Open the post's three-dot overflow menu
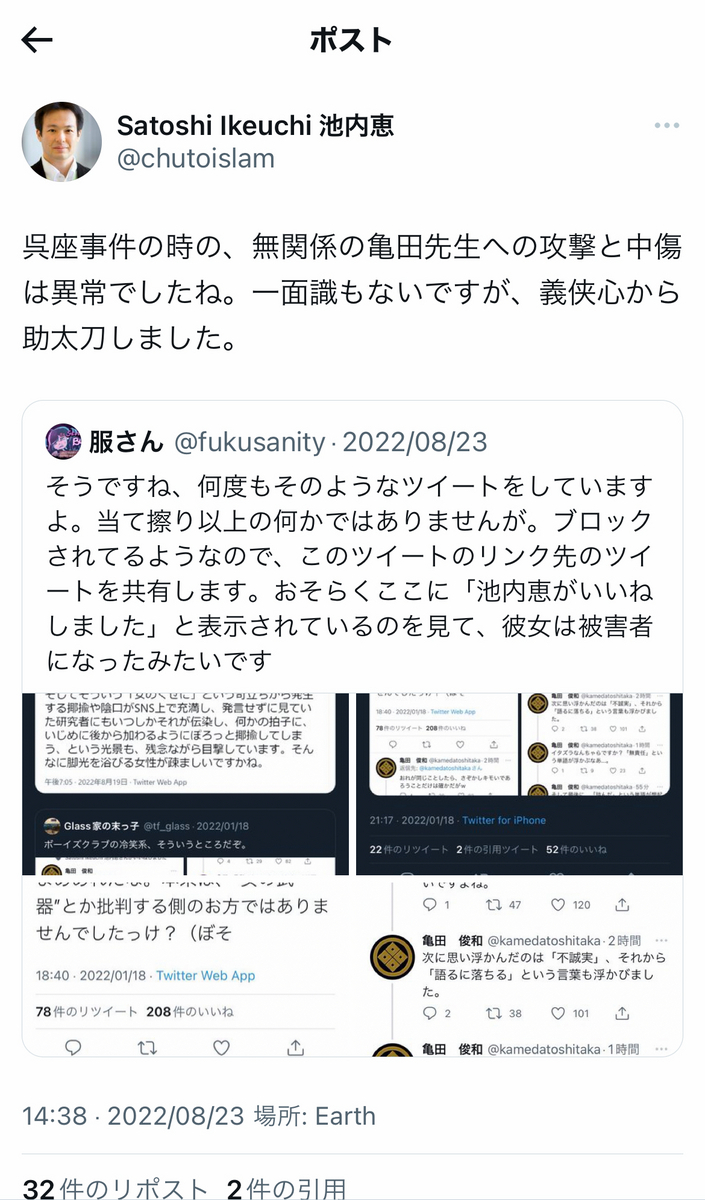Image resolution: width=705 pixels, height=1200 pixels. (x=666, y=126)
